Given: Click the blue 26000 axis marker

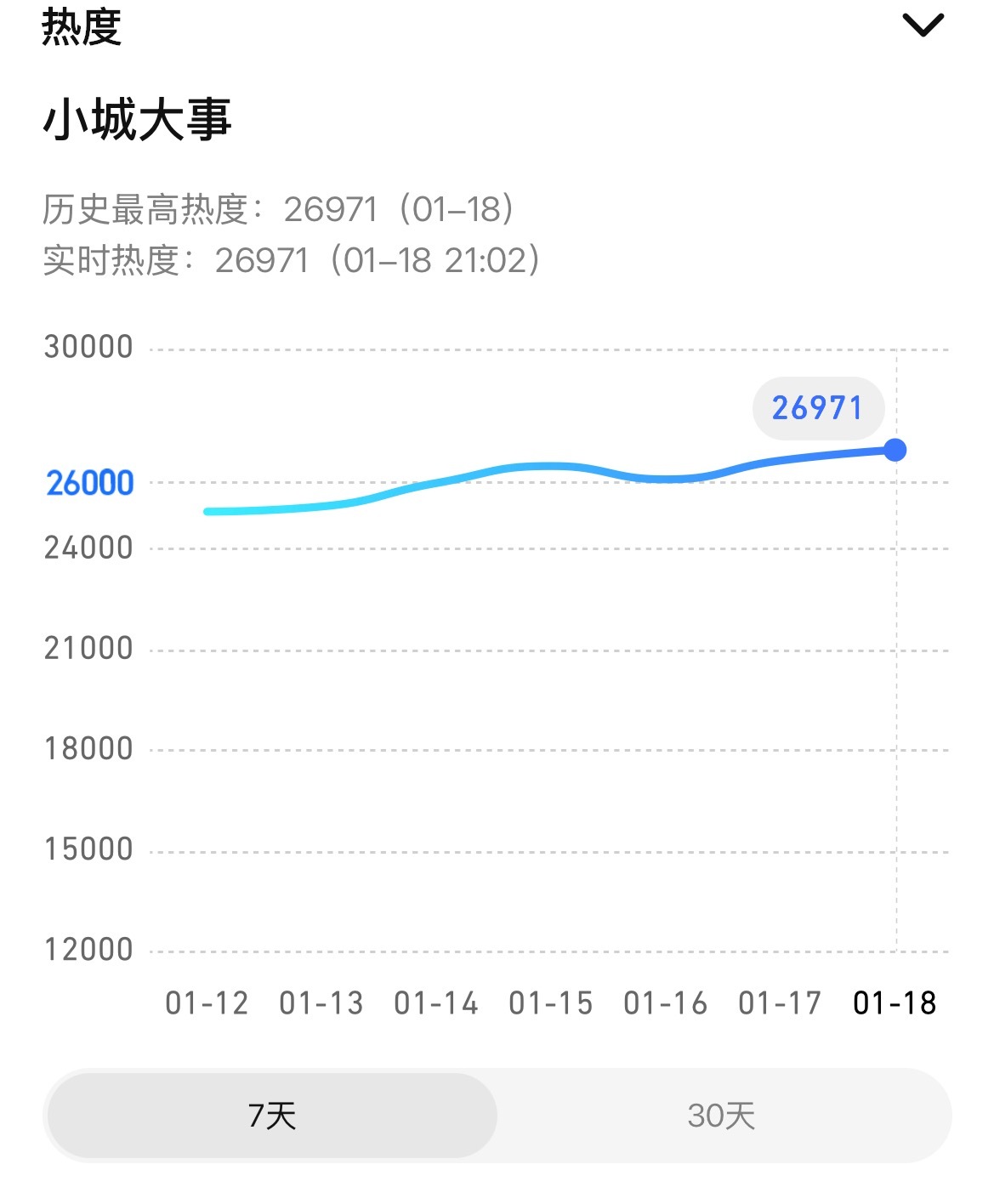Looking at the screenshot, I should click(x=88, y=483).
